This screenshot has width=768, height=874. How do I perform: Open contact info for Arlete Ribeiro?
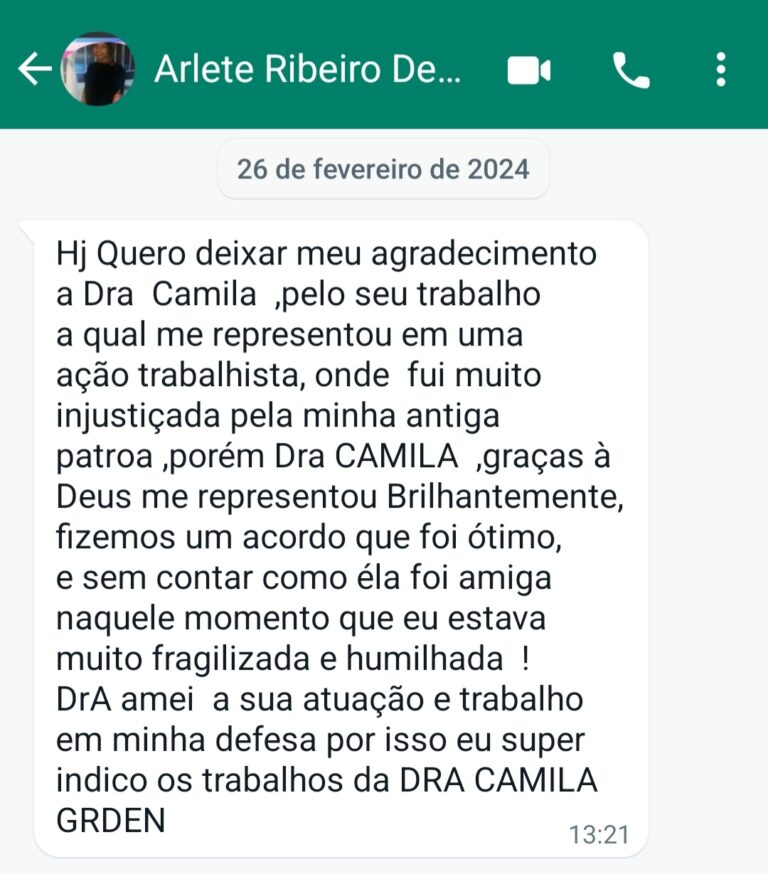[x=308, y=69]
